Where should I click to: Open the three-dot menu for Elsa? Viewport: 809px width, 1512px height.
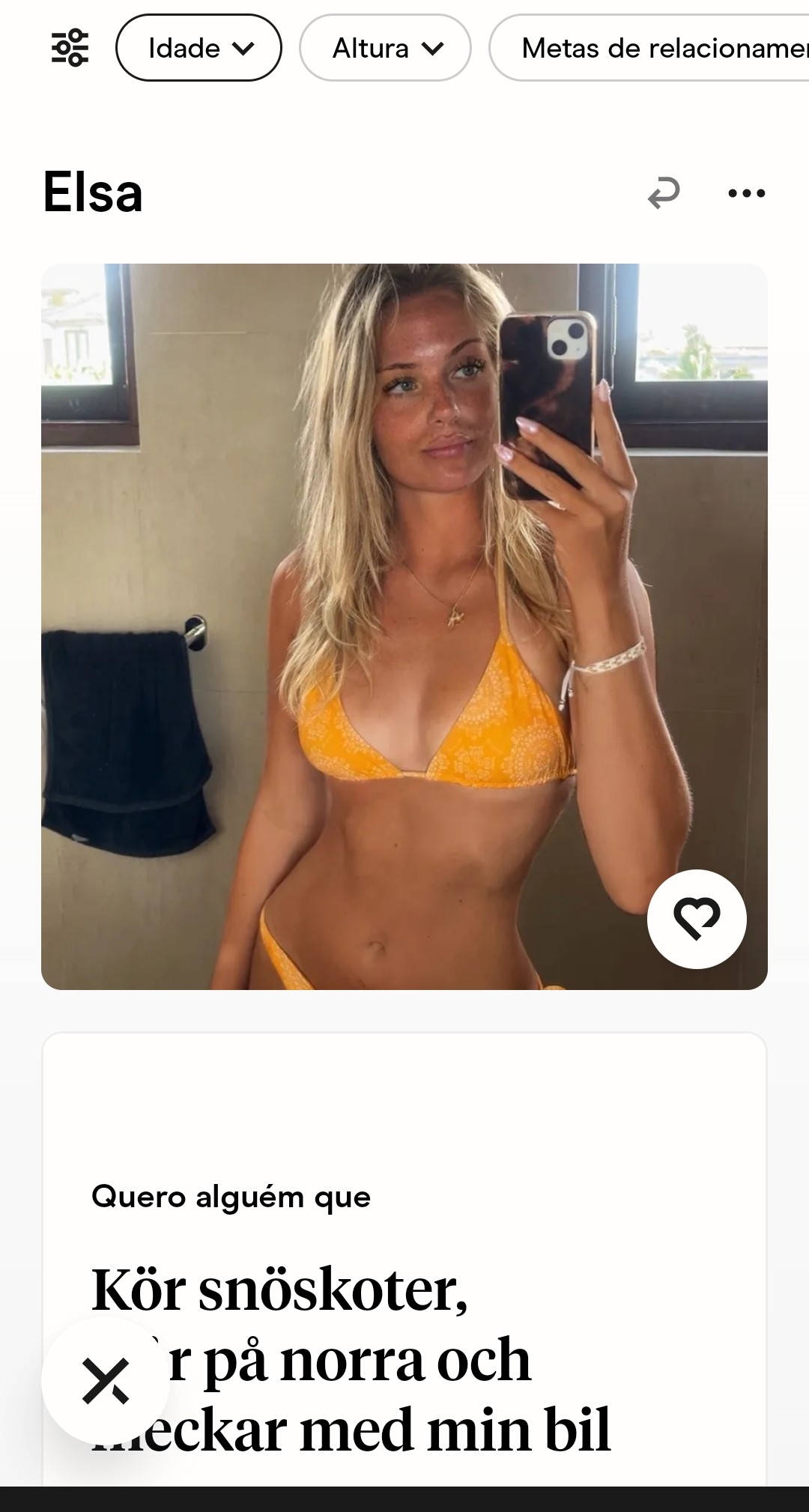(746, 193)
